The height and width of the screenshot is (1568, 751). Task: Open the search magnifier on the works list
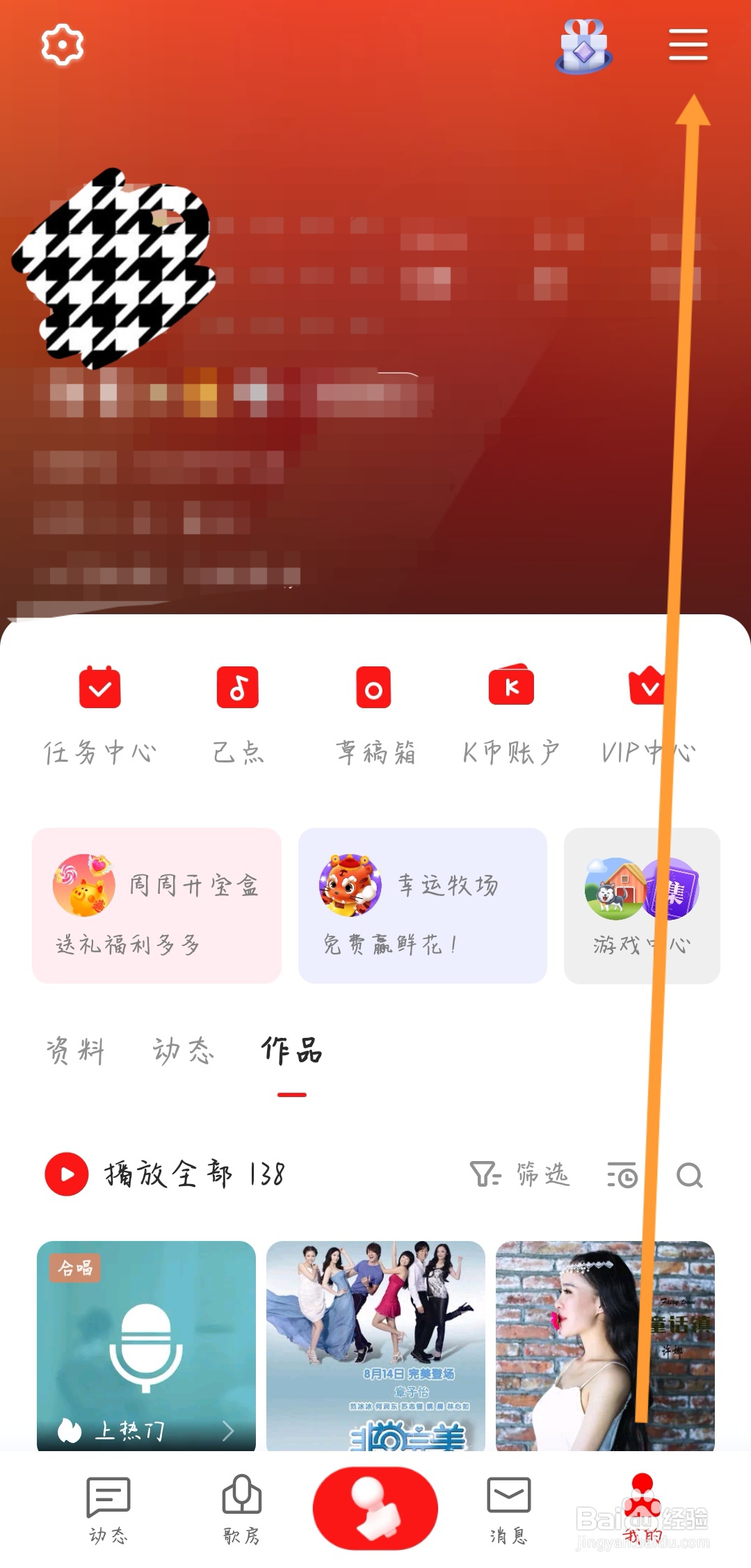click(x=689, y=1174)
